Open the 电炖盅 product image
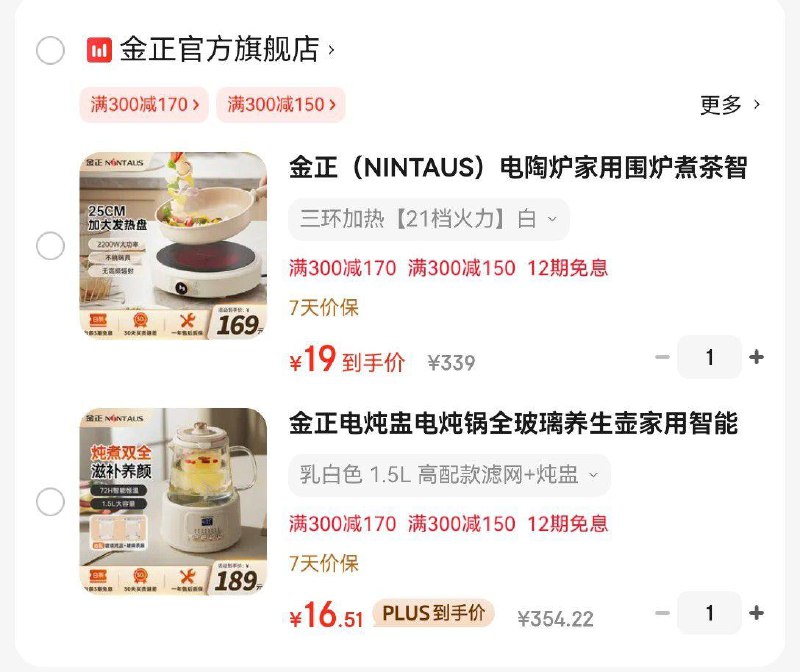 point(173,501)
